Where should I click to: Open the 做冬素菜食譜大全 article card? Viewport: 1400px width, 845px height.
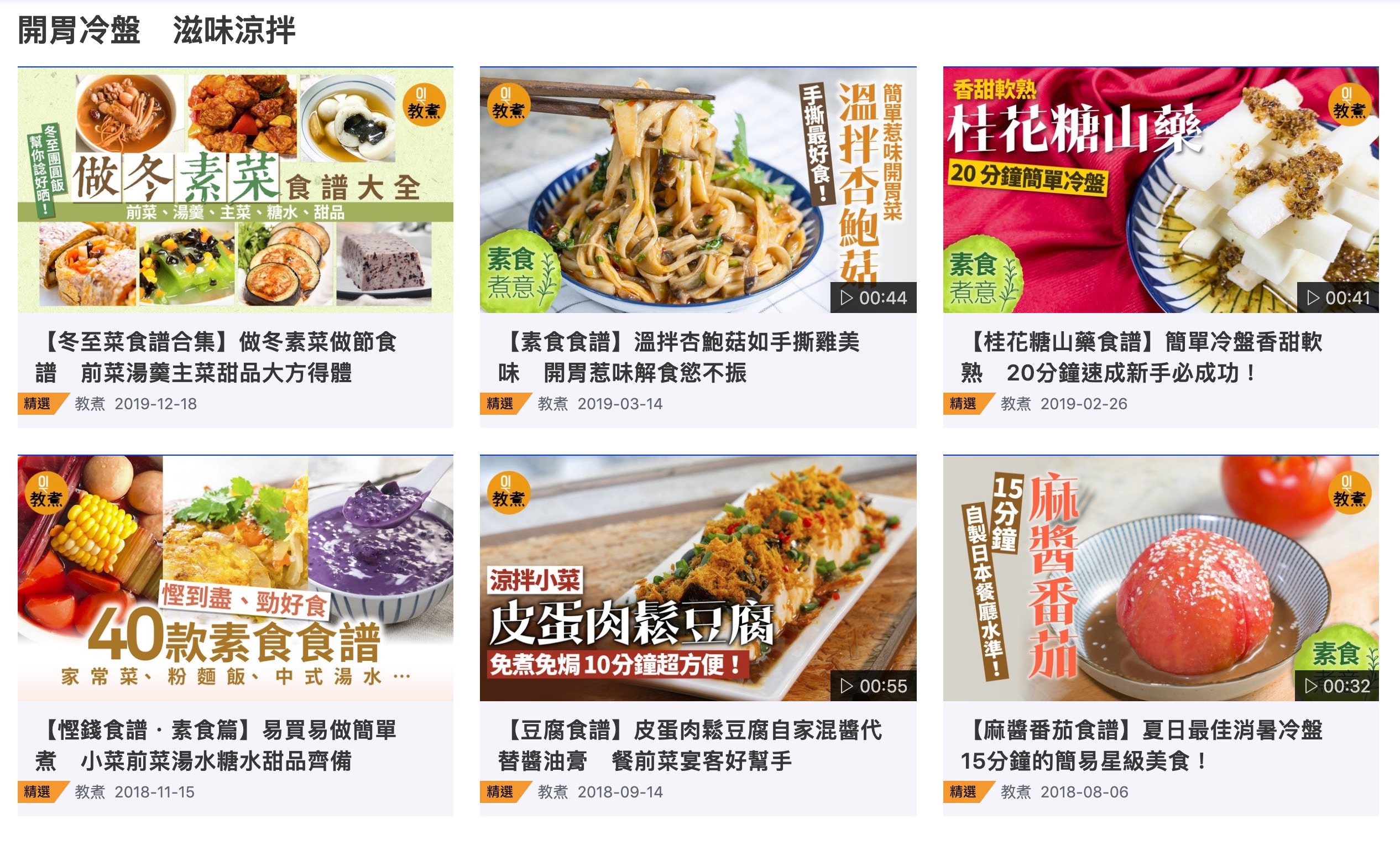235,190
